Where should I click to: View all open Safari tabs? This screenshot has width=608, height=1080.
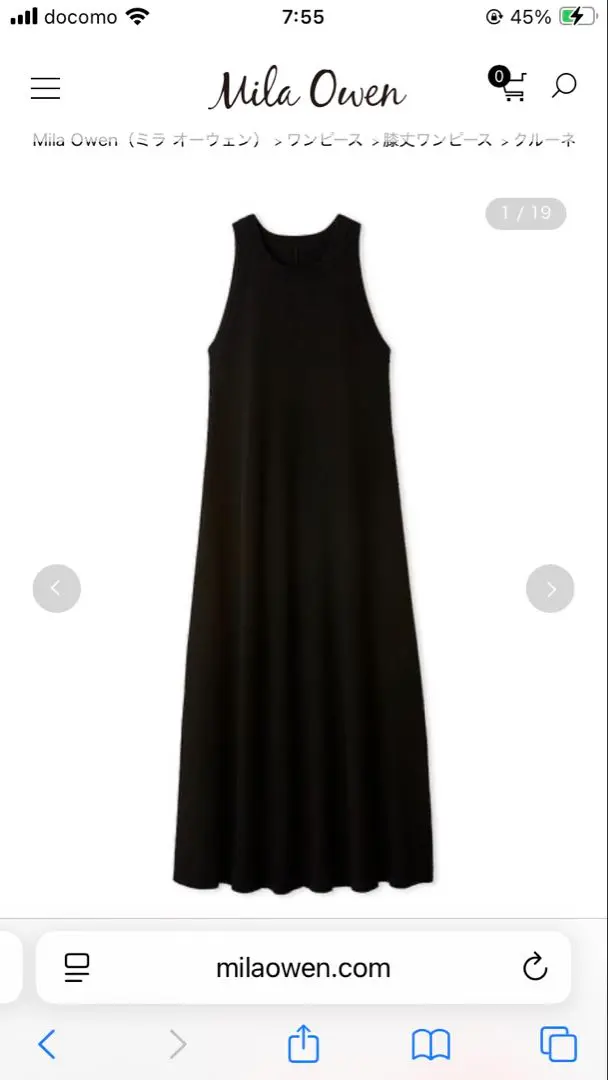point(558,1045)
